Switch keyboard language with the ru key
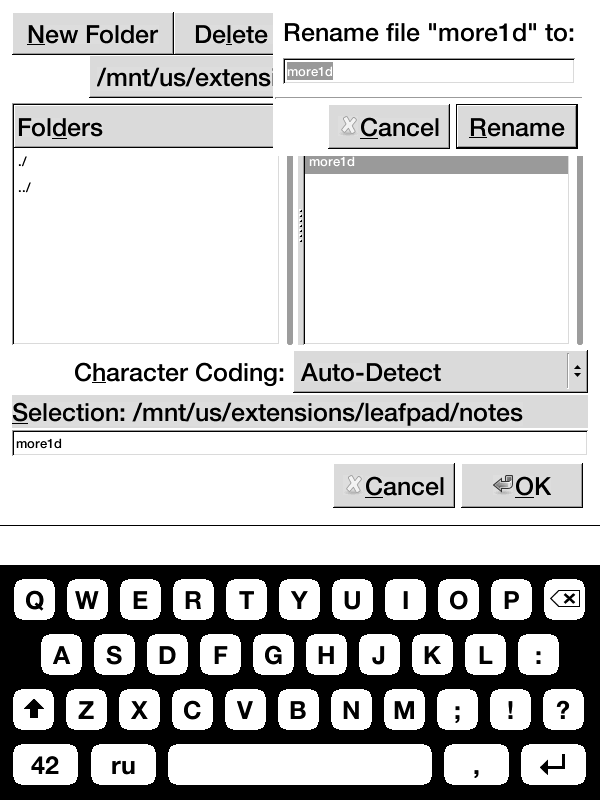 click(123, 766)
